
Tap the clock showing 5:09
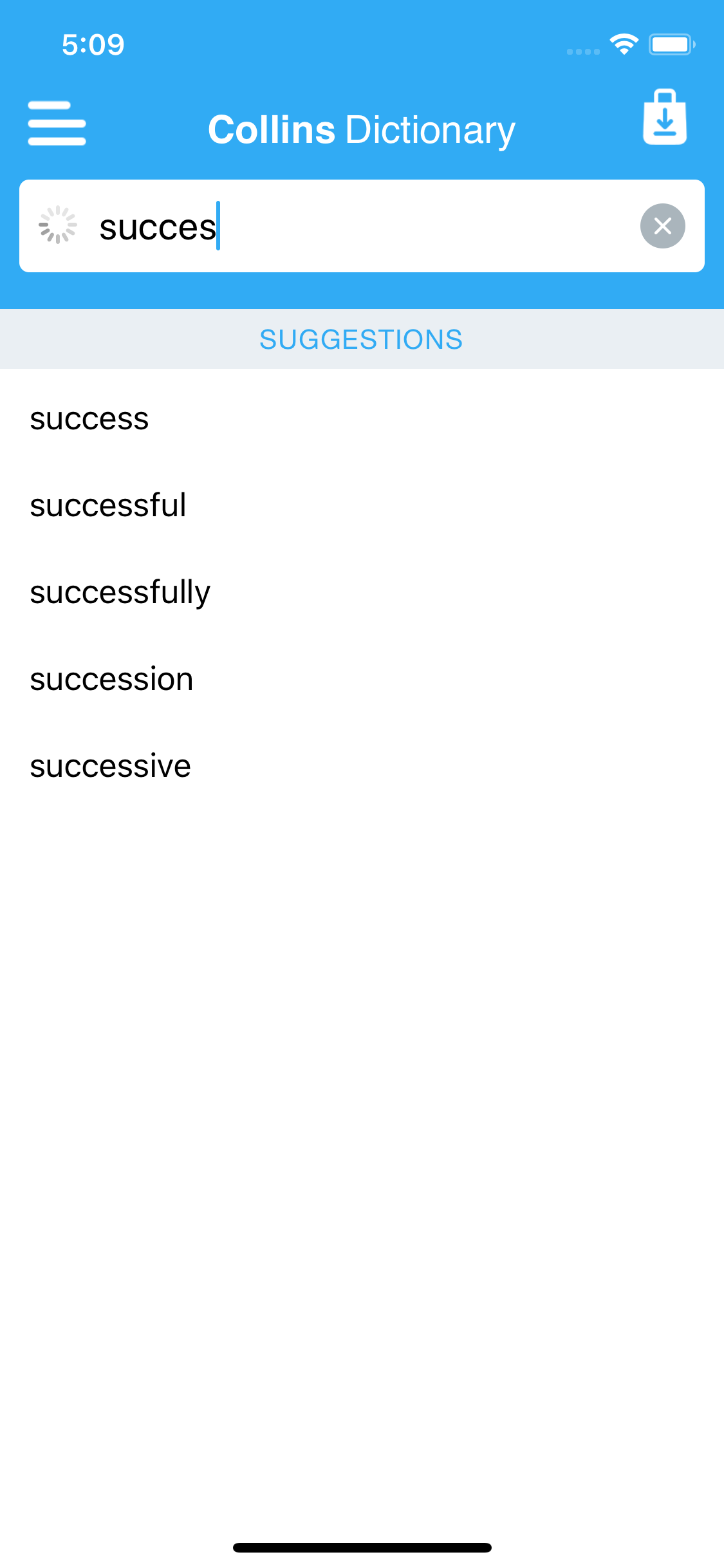pos(94,44)
